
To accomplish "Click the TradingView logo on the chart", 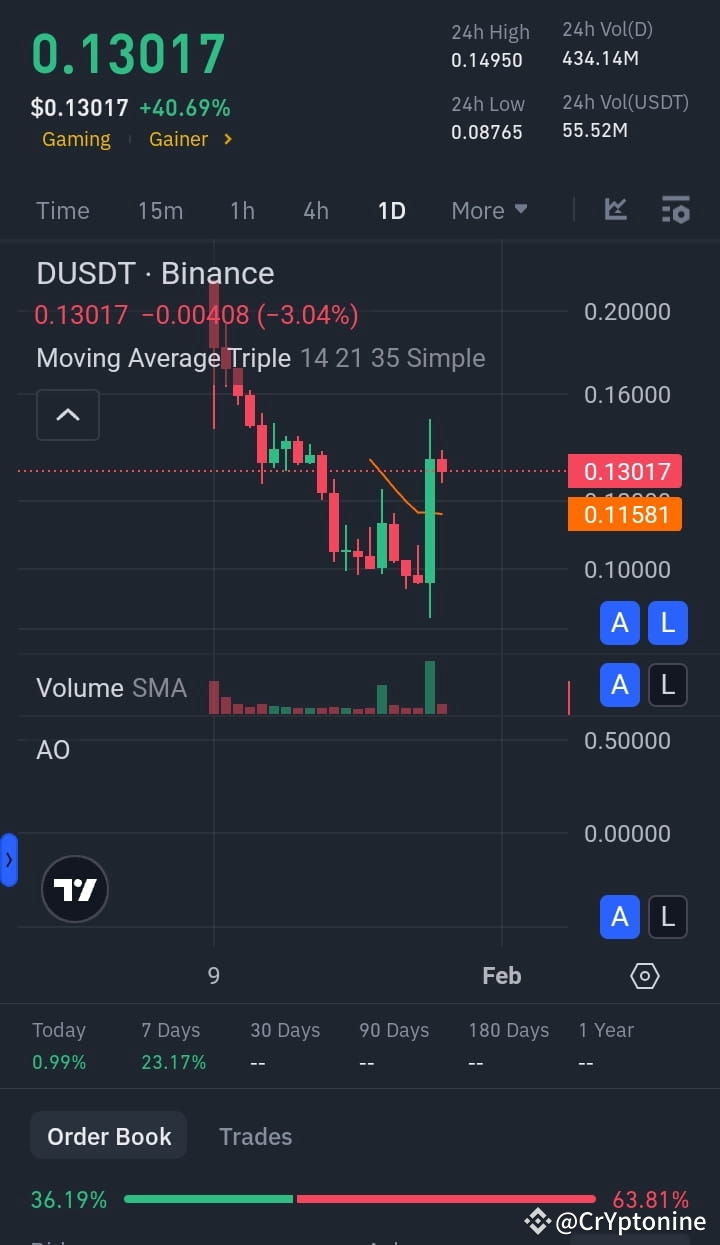I will click(x=75, y=888).
